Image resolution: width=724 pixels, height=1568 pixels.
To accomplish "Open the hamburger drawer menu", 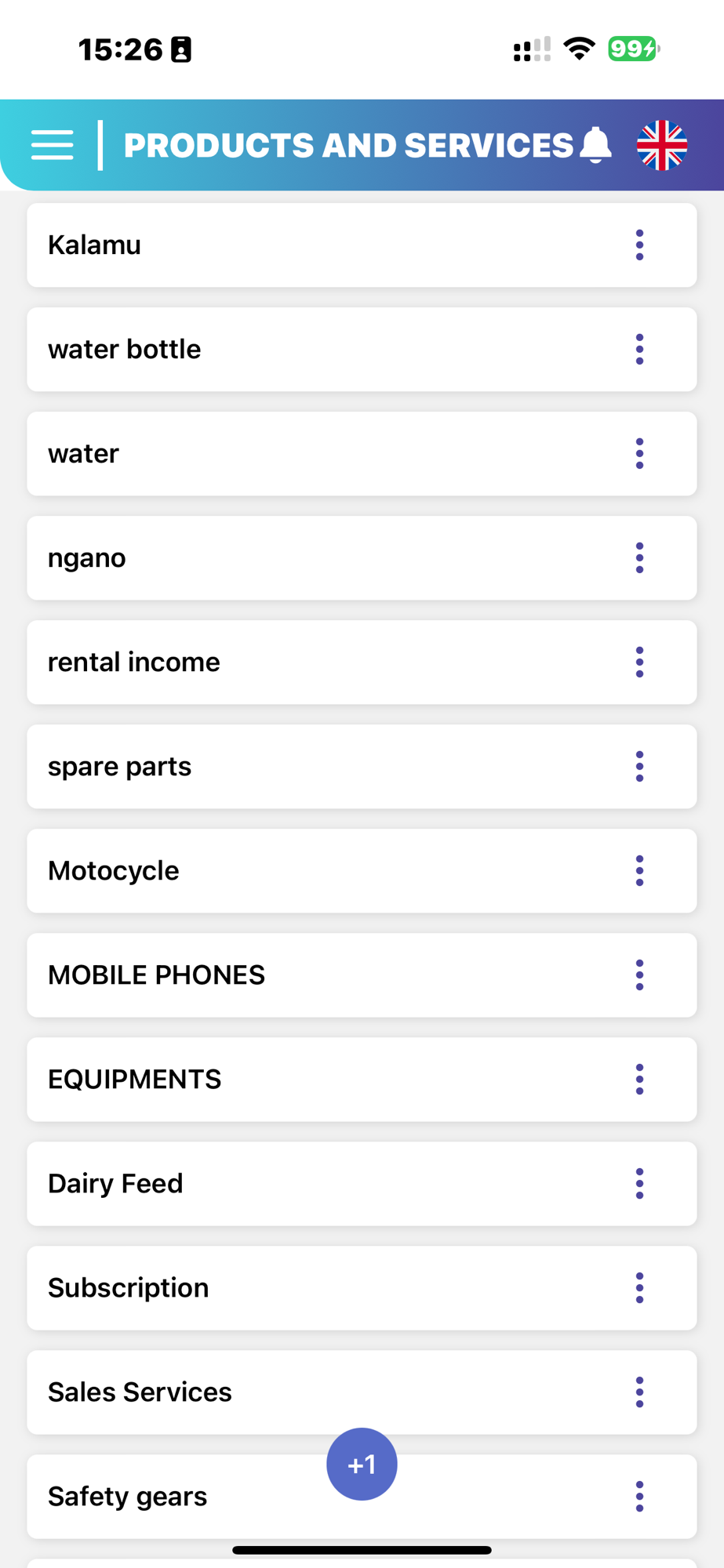I will pos(52,145).
